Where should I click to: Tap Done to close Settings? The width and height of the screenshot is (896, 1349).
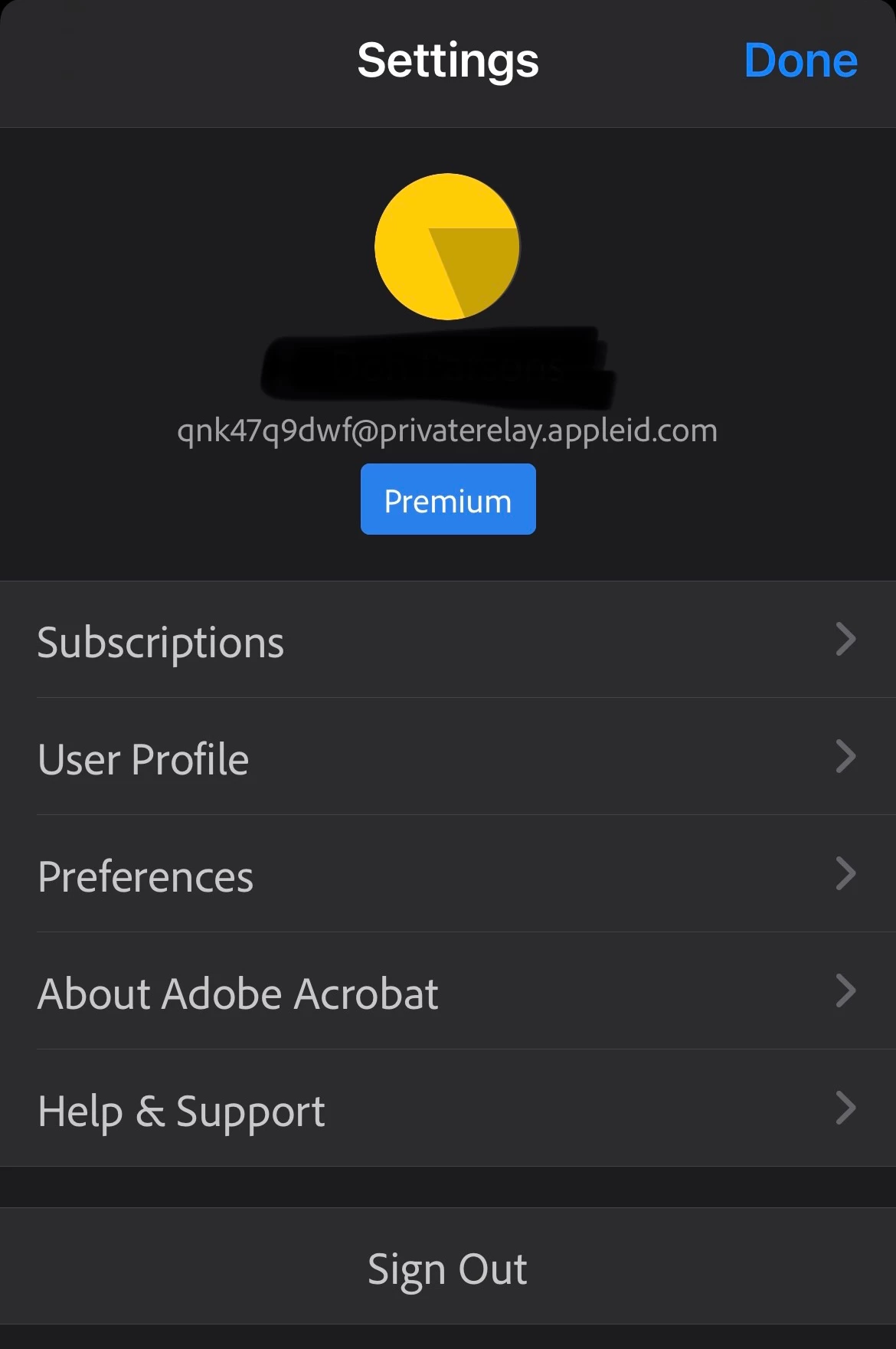(x=800, y=61)
